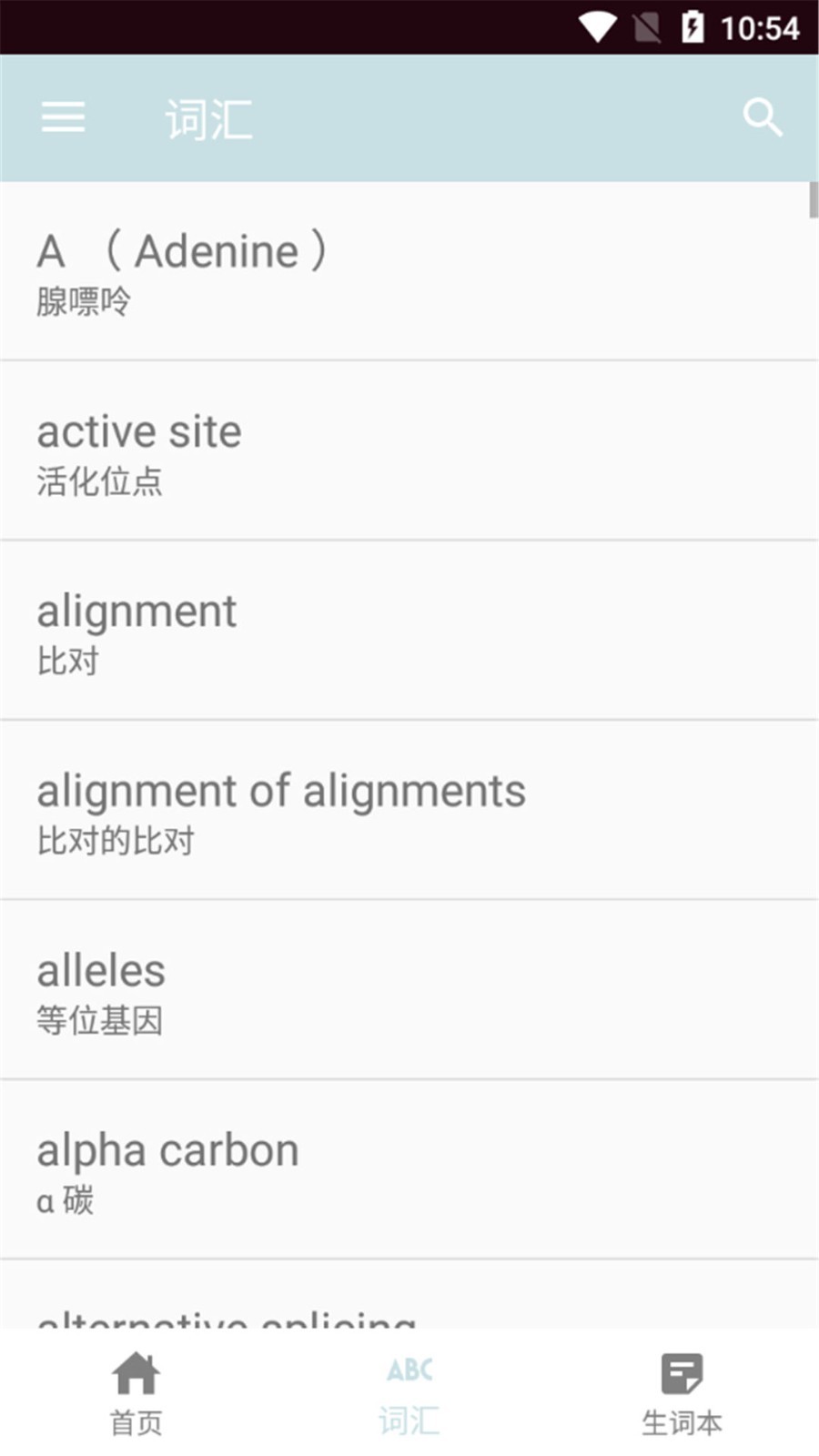This screenshot has width=819, height=1456.
Task: Open alignment of alignments entry
Action: point(409,810)
